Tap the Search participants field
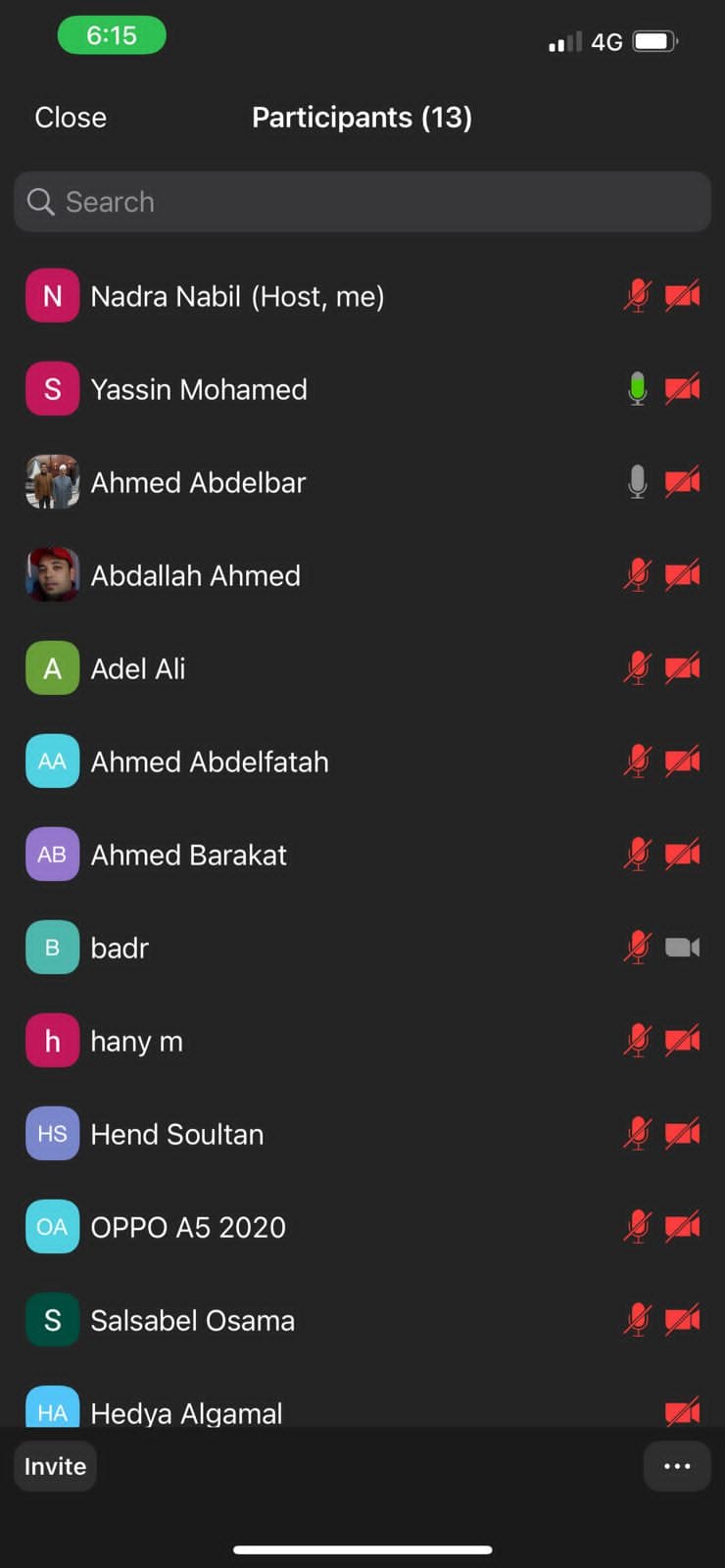Viewport: 725px width, 1568px height. coord(362,202)
